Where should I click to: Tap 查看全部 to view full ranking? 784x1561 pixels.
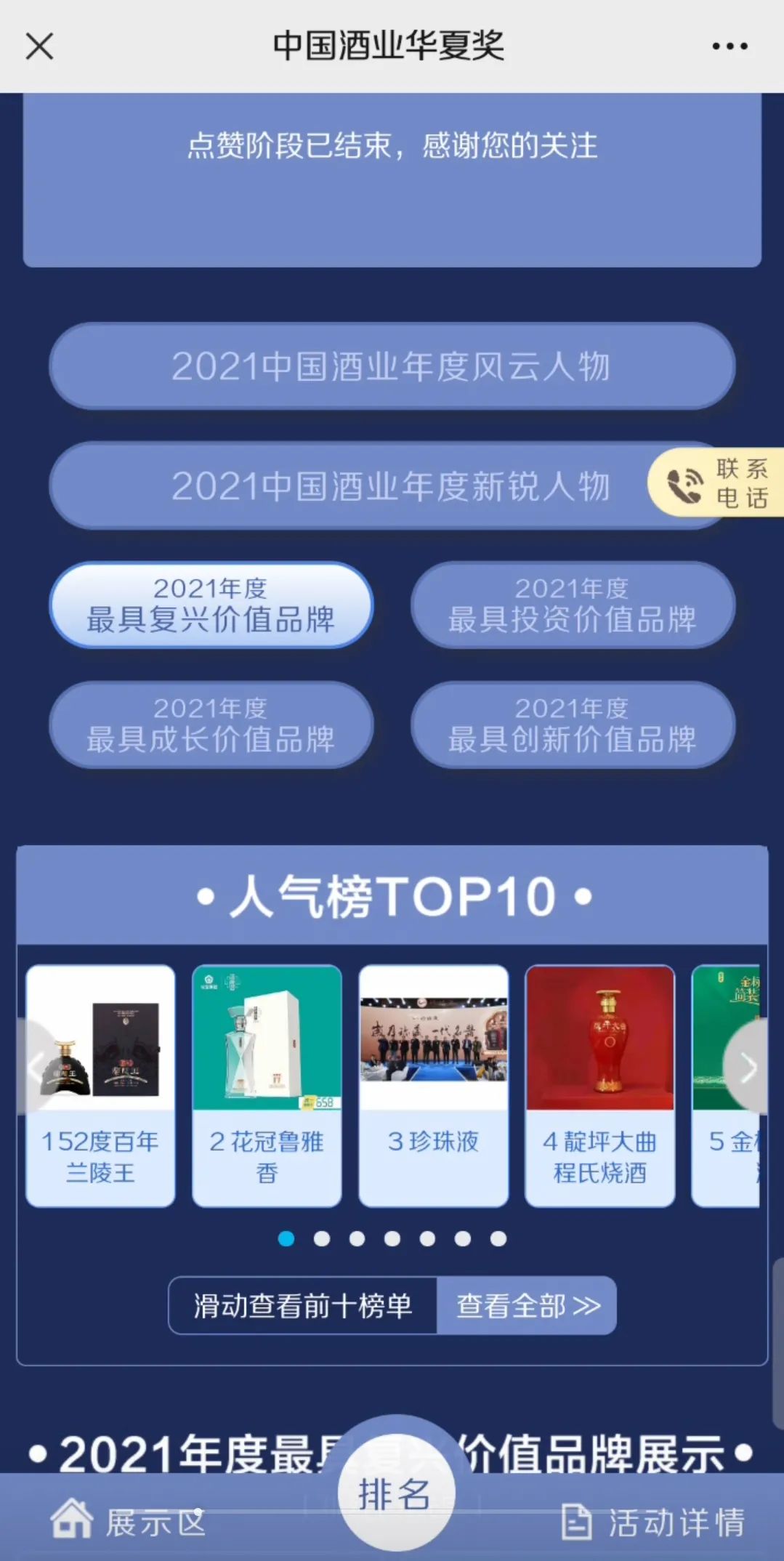point(528,1306)
